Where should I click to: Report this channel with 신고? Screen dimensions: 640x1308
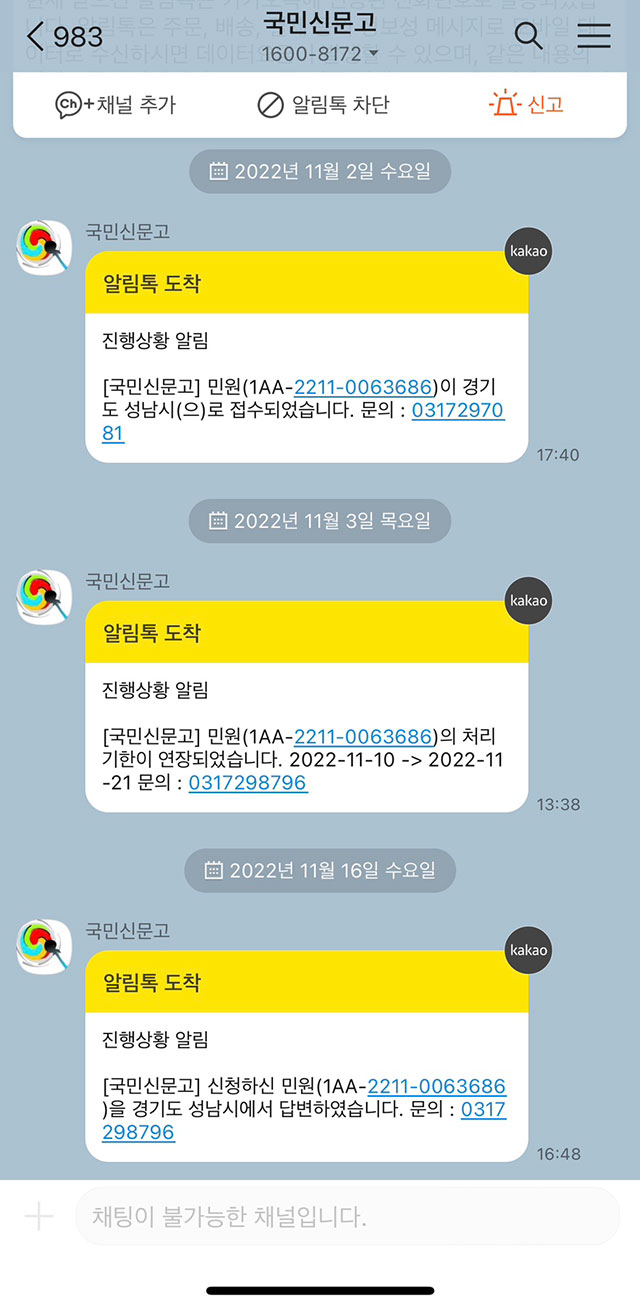(527, 104)
